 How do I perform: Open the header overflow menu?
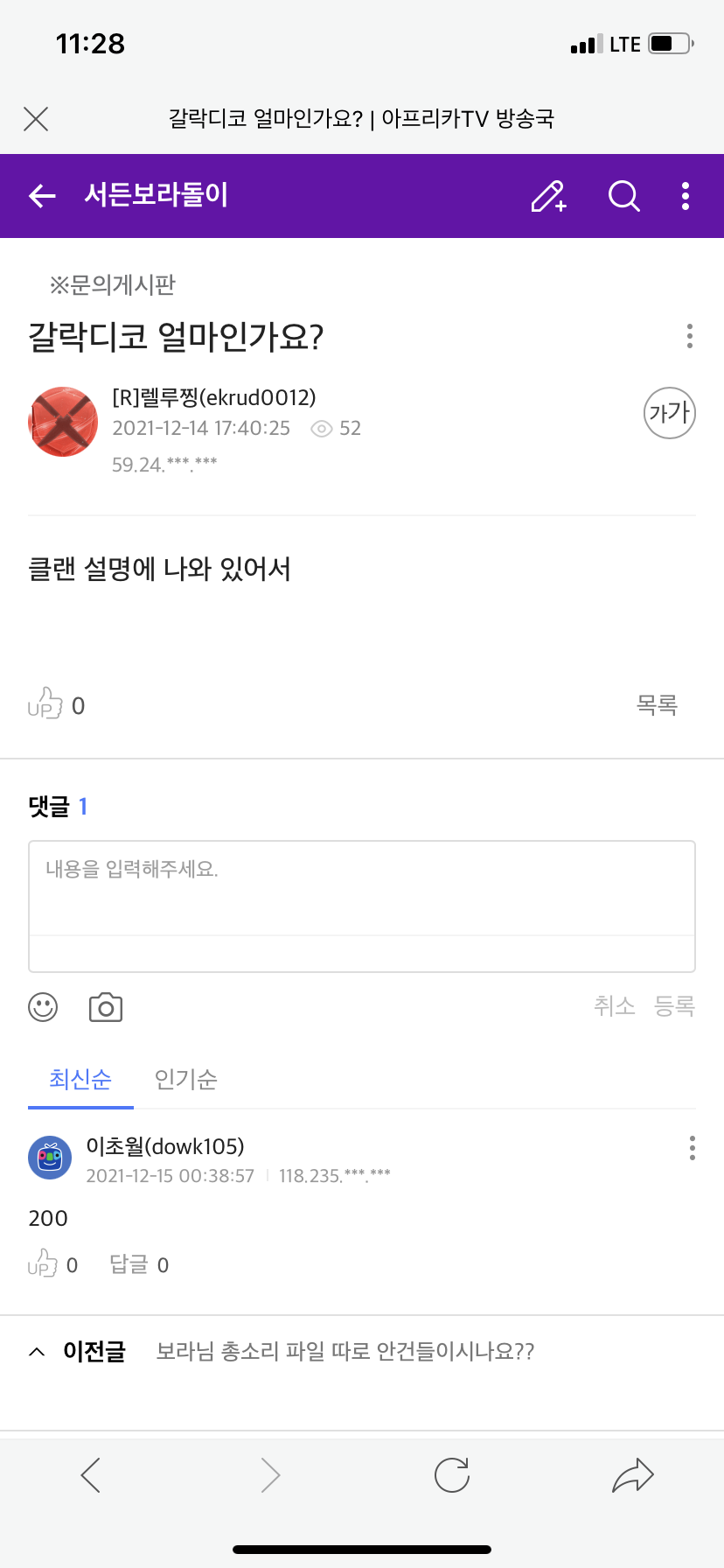point(686,196)
